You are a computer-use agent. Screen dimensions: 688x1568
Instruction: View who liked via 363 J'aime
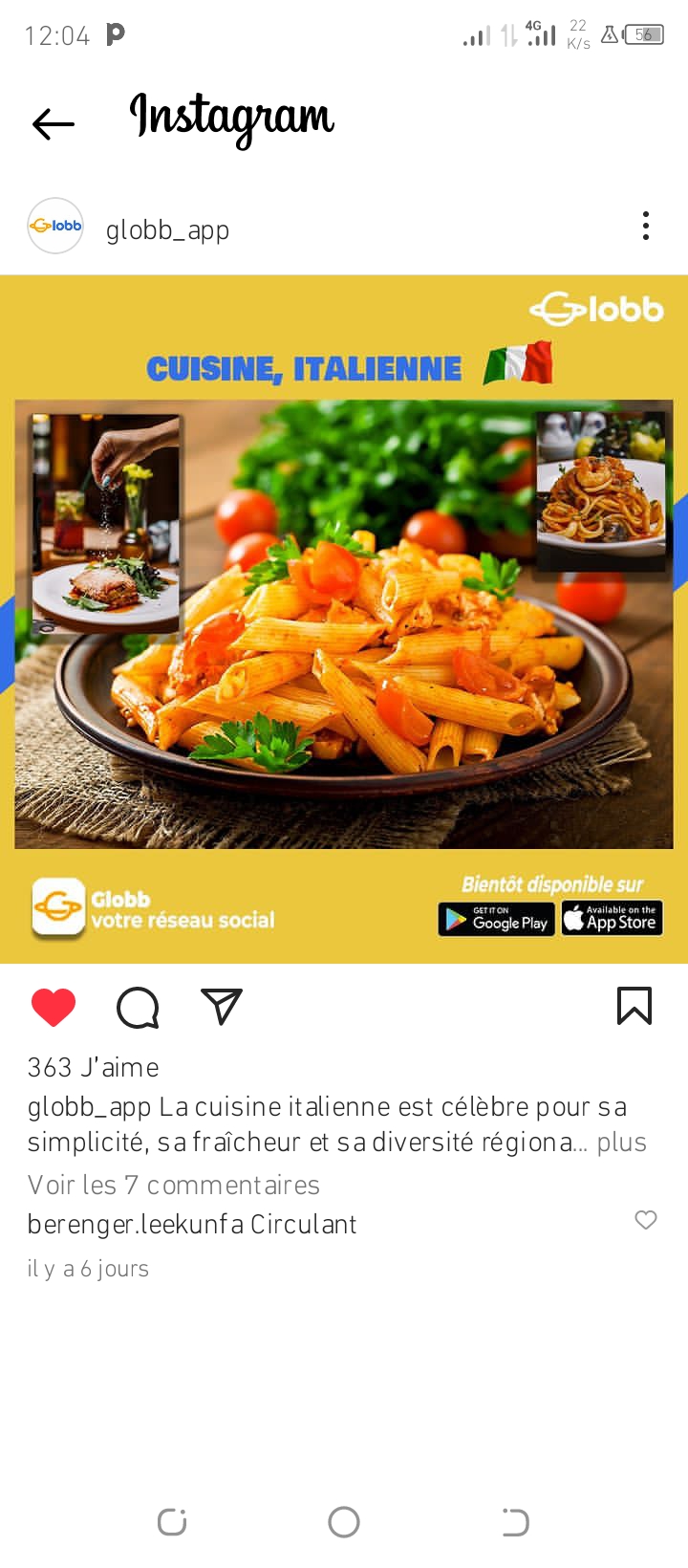click(94, 1067)
